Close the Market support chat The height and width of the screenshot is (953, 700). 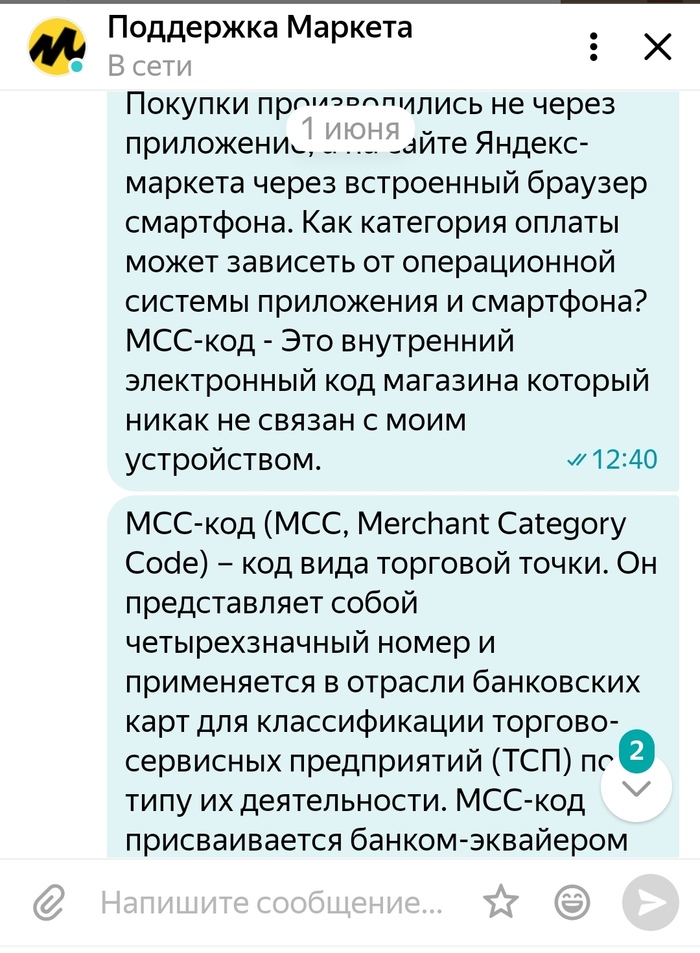(x=657, y=46)
